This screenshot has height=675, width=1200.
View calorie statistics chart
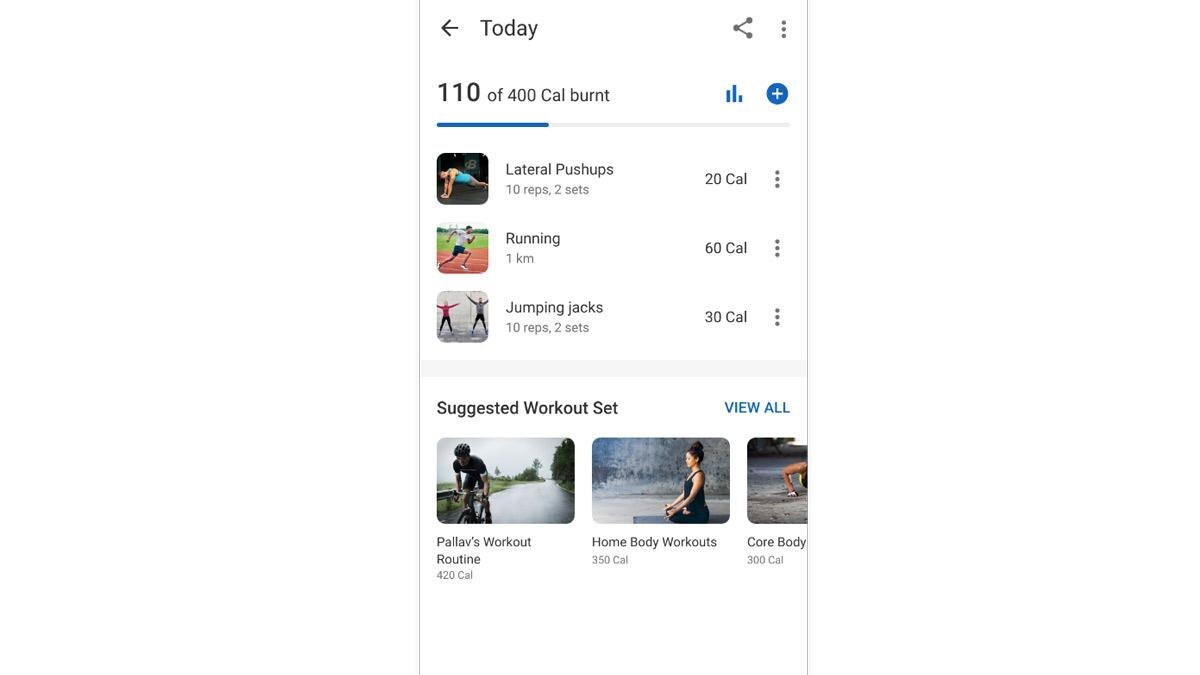734,94
